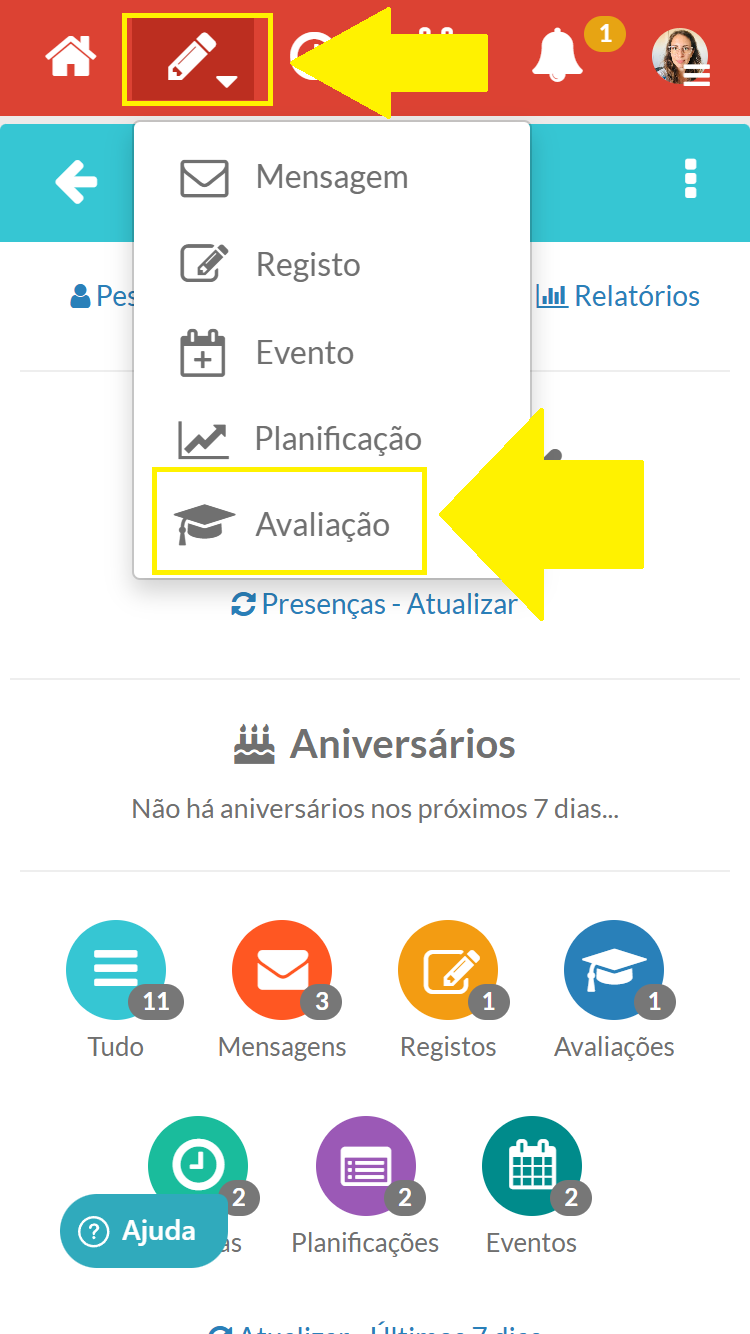Filter by Mensagens
750x1334 pixels.
tap(282, 971)
